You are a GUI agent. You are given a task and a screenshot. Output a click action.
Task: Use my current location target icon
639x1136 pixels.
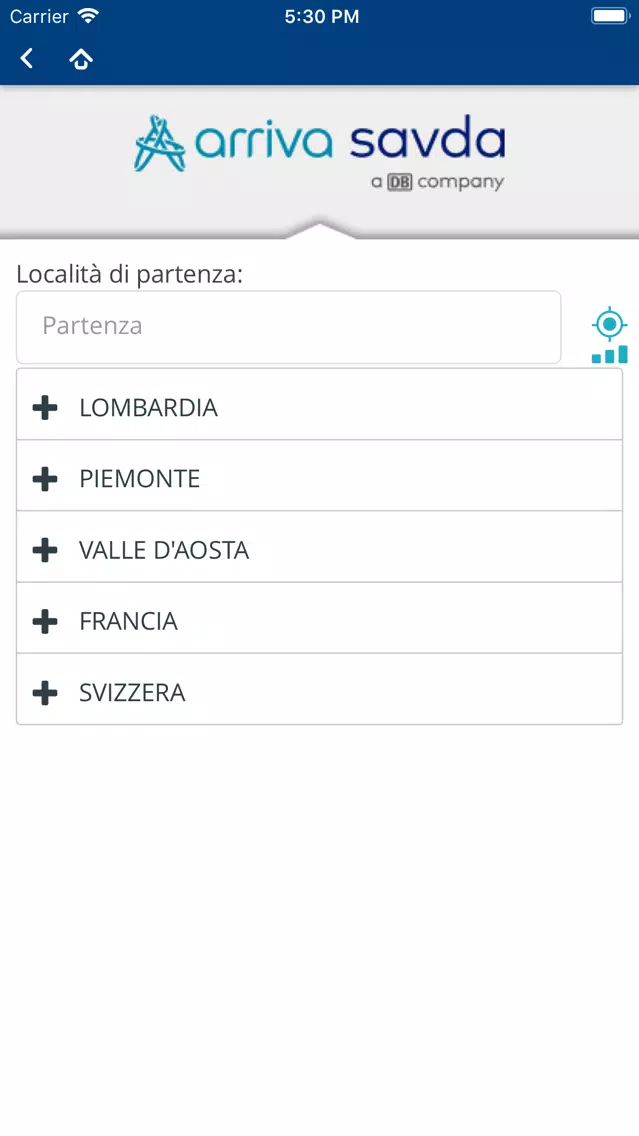click(x=609, y=324)
